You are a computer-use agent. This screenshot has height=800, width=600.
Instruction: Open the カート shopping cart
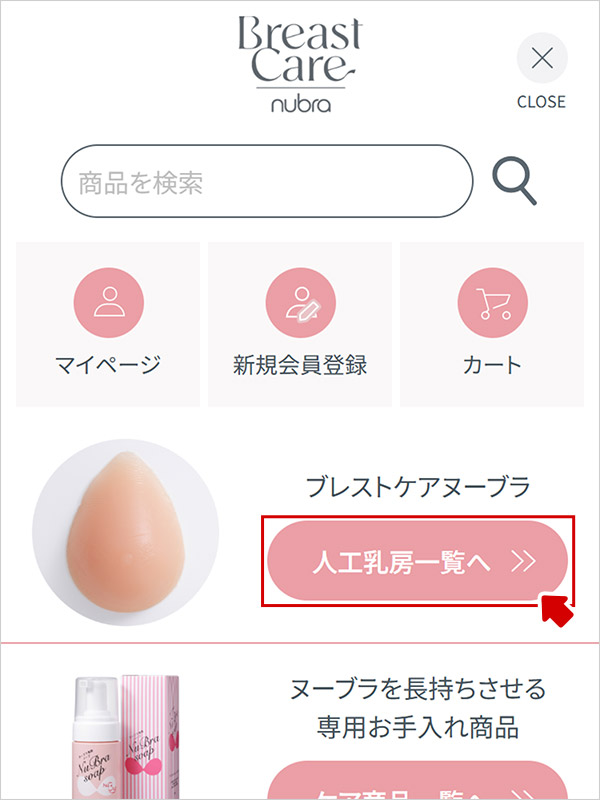(491, 324)
